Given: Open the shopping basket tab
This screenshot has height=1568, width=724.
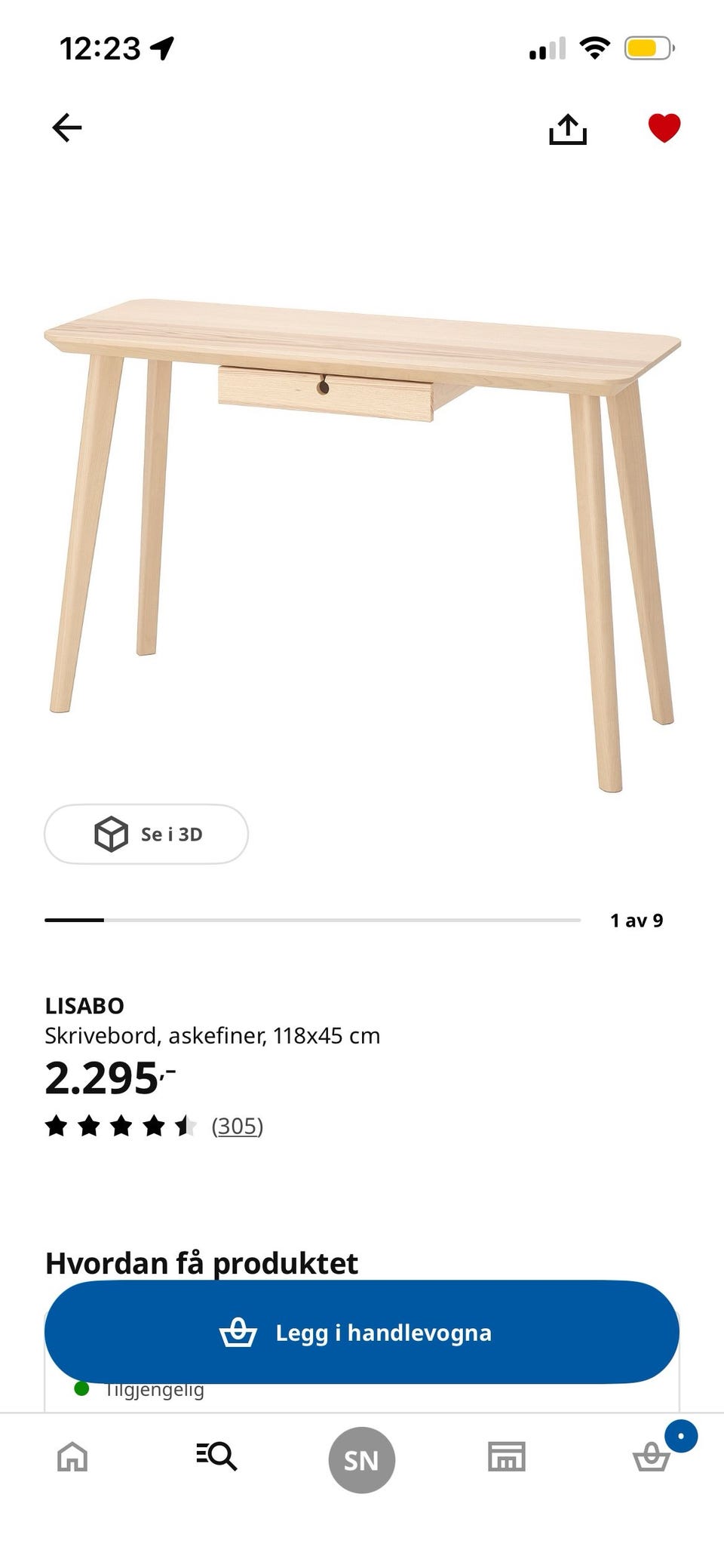Looking at the screenshot, I should click(x=652, y=1456).
